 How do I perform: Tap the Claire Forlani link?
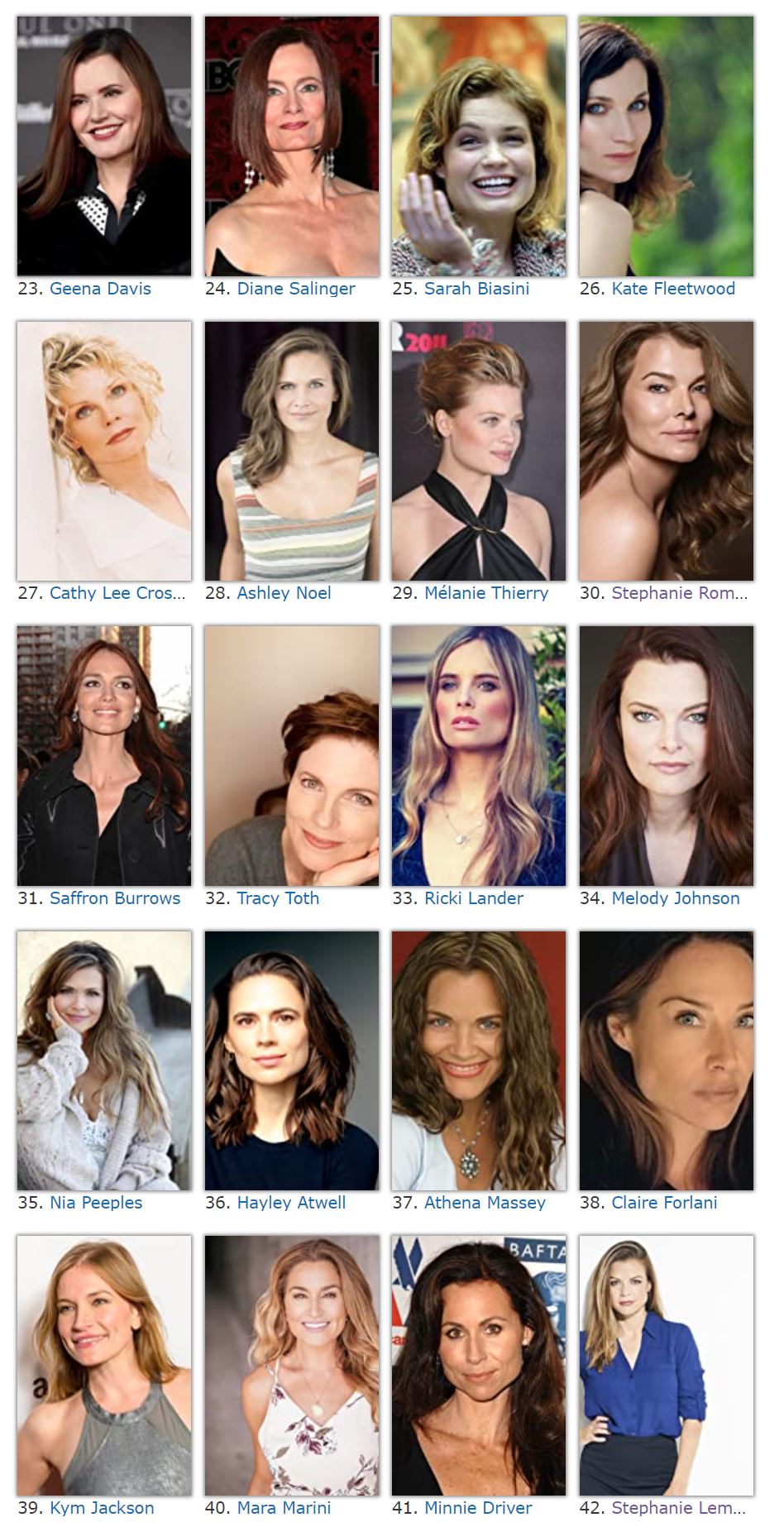665,1203
